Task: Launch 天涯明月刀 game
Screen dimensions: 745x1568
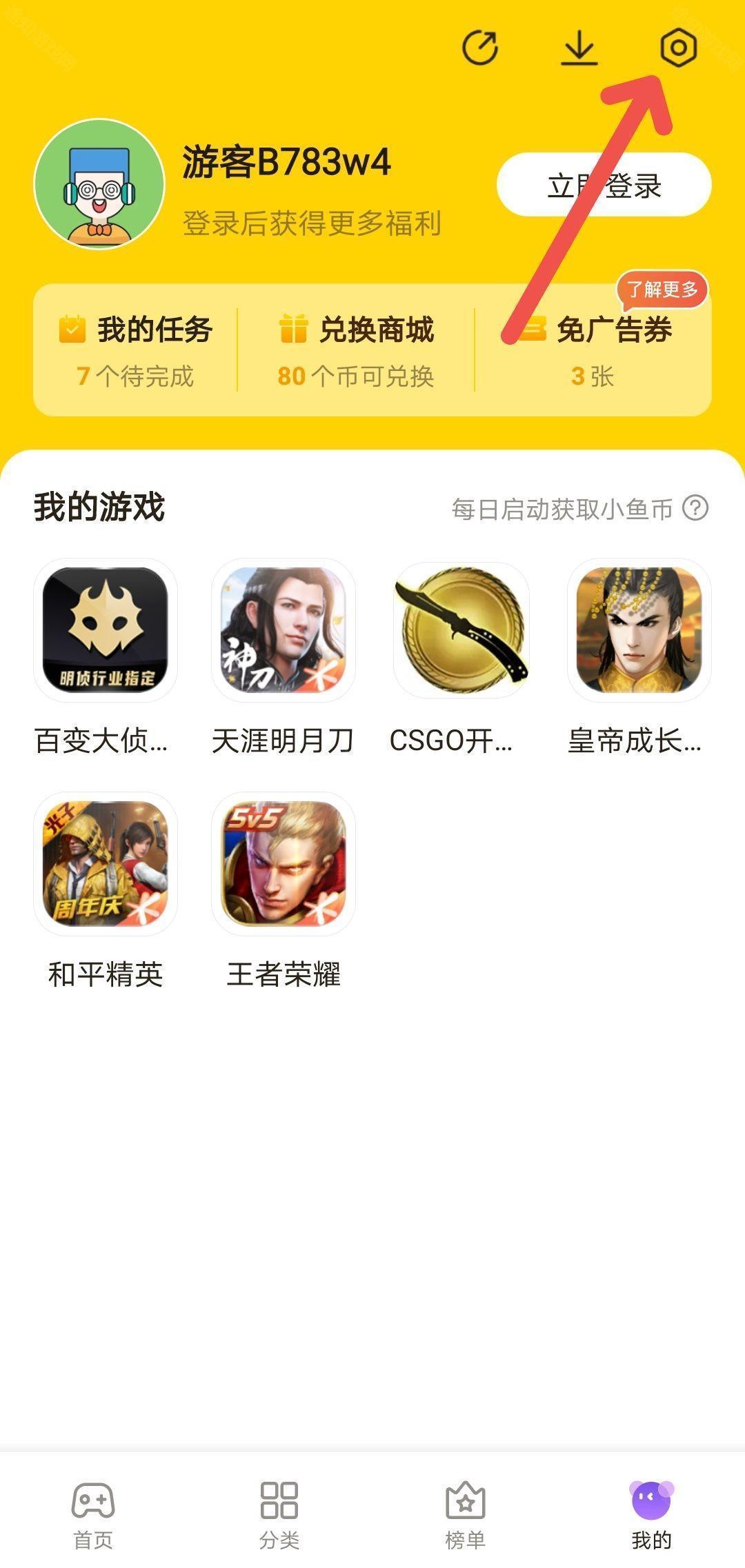Action: 283,630
